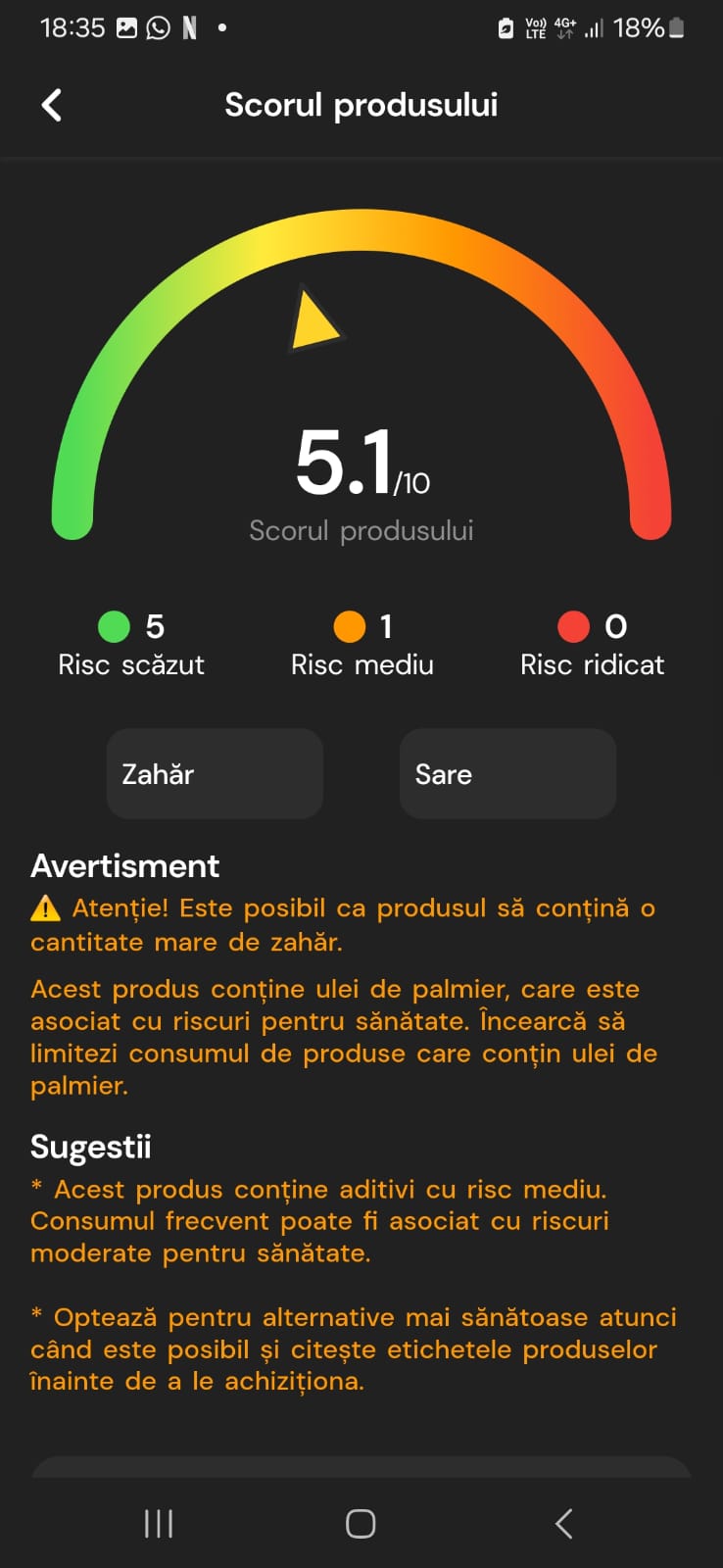
Task: Open the Zahăr details chip
Action: (x=215, y=774)
